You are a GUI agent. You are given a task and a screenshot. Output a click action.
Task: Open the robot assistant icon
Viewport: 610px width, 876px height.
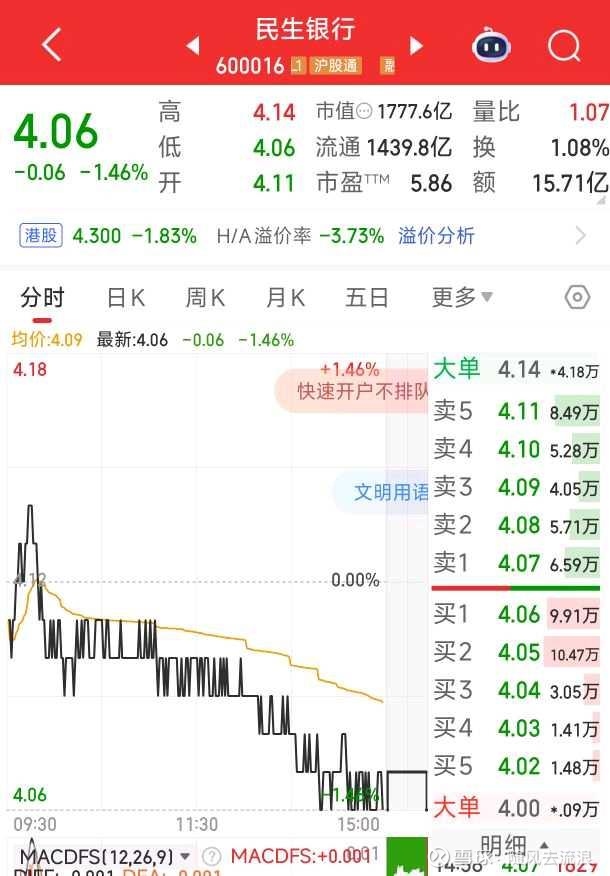point(491,45)
